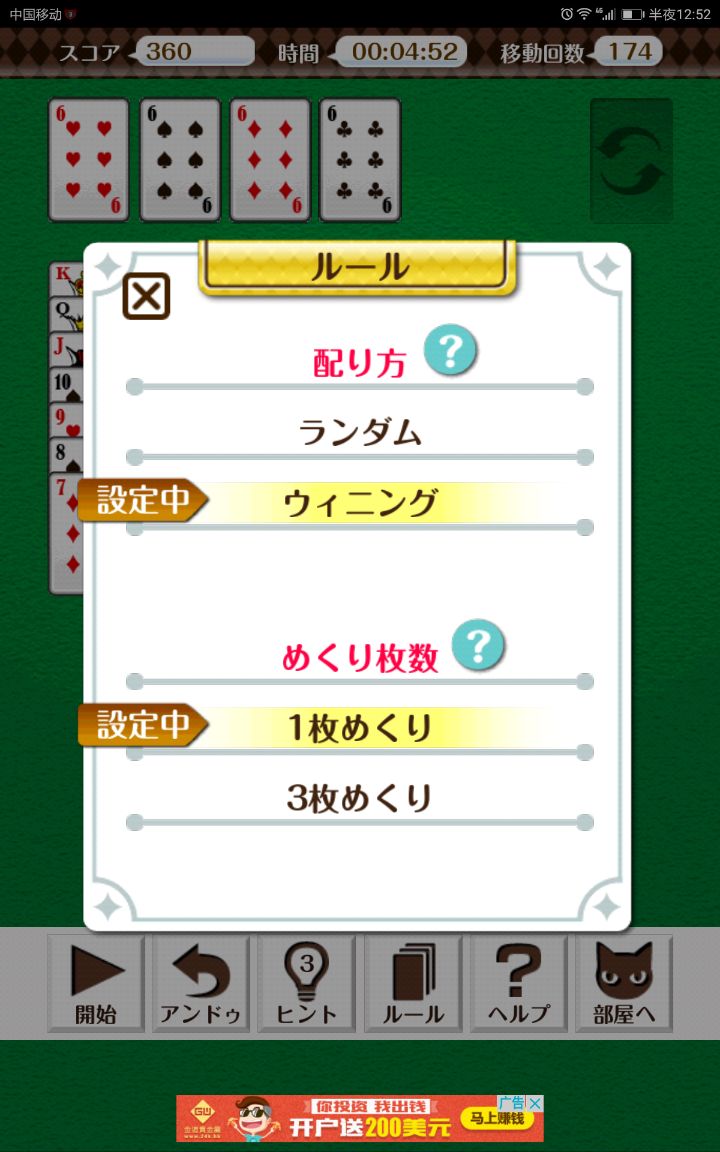Open the ヘルプ help screen

tap(519, 984)
